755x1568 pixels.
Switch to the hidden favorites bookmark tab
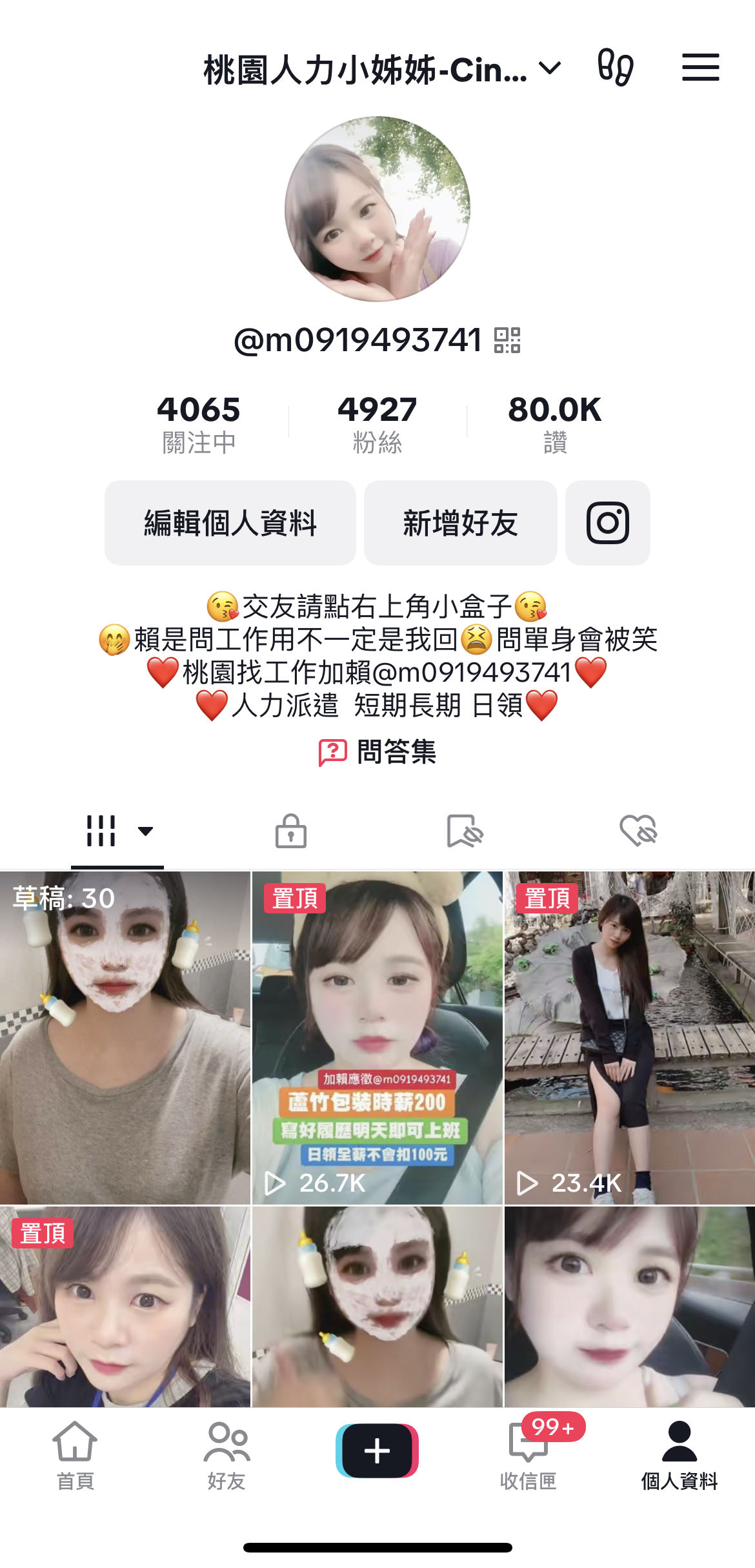(465, 831)
